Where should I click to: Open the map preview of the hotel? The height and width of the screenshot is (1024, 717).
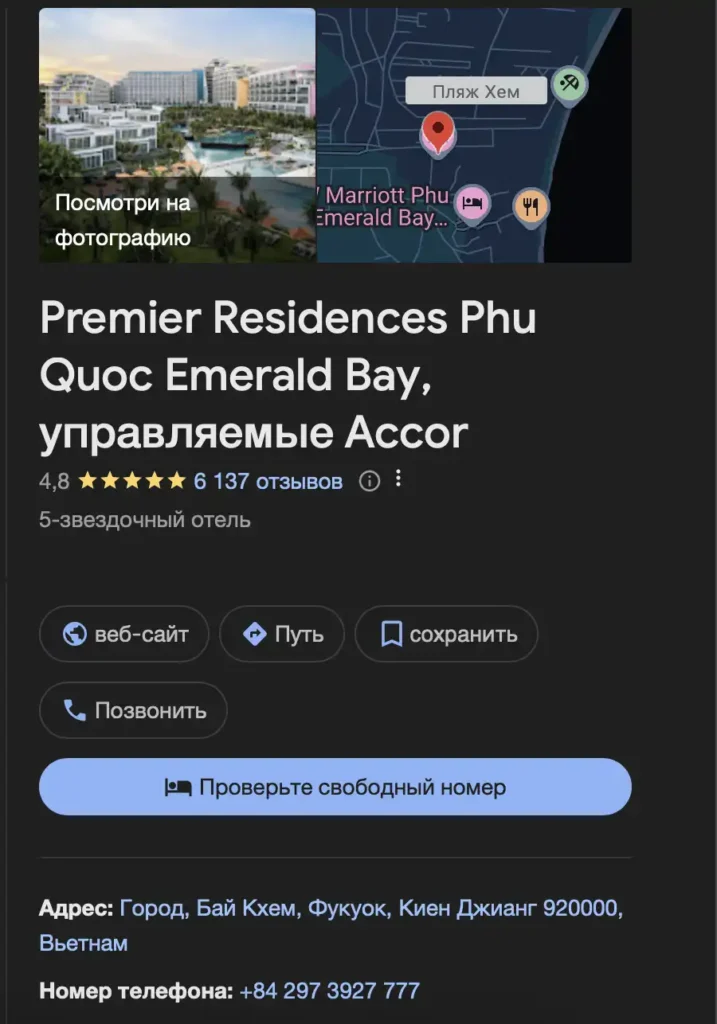(x=474, y=135)
